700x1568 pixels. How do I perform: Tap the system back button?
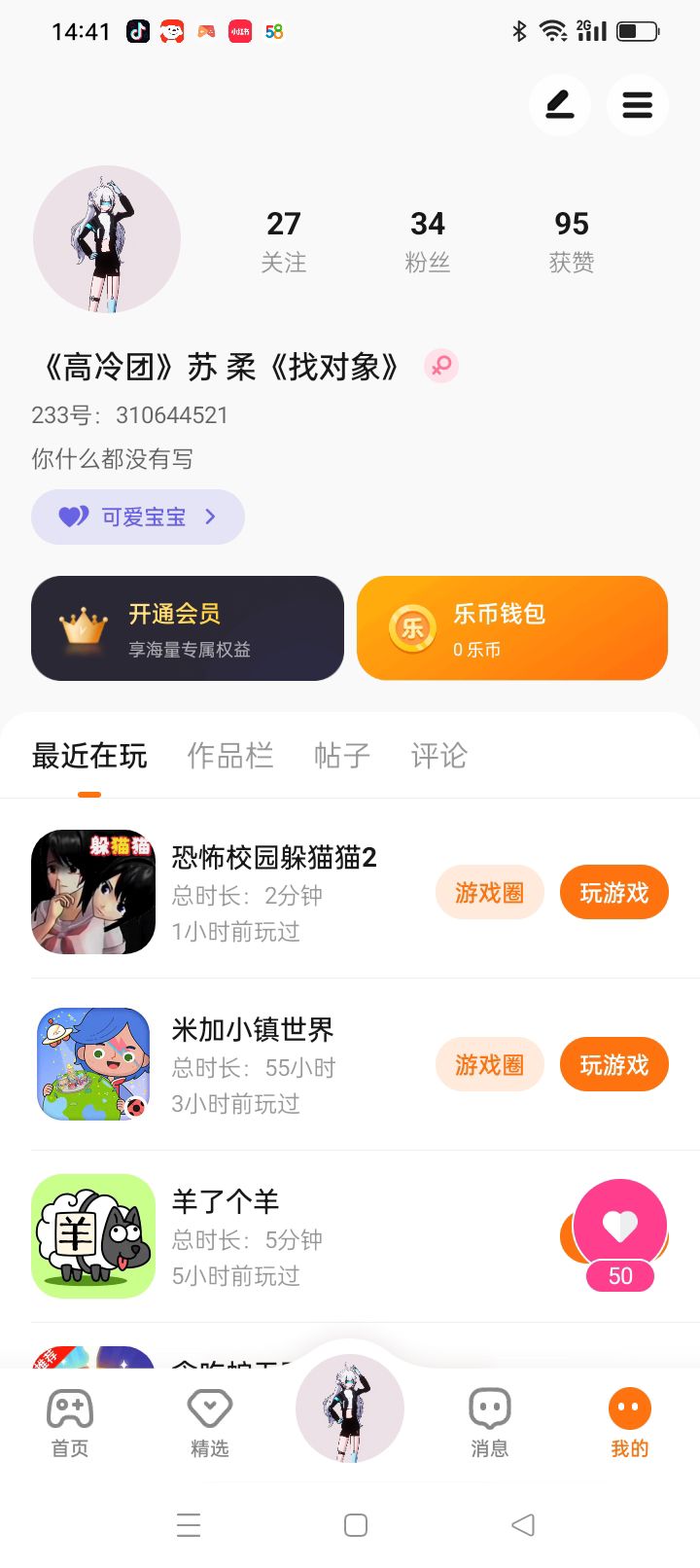[x=523, y=1524]
